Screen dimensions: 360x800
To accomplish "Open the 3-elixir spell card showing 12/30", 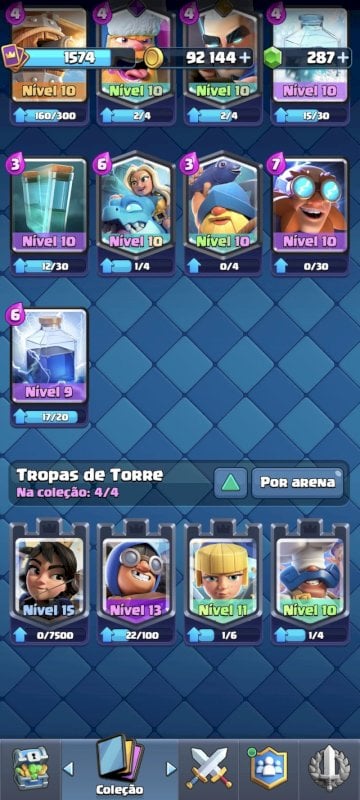I will click(49, 216).
